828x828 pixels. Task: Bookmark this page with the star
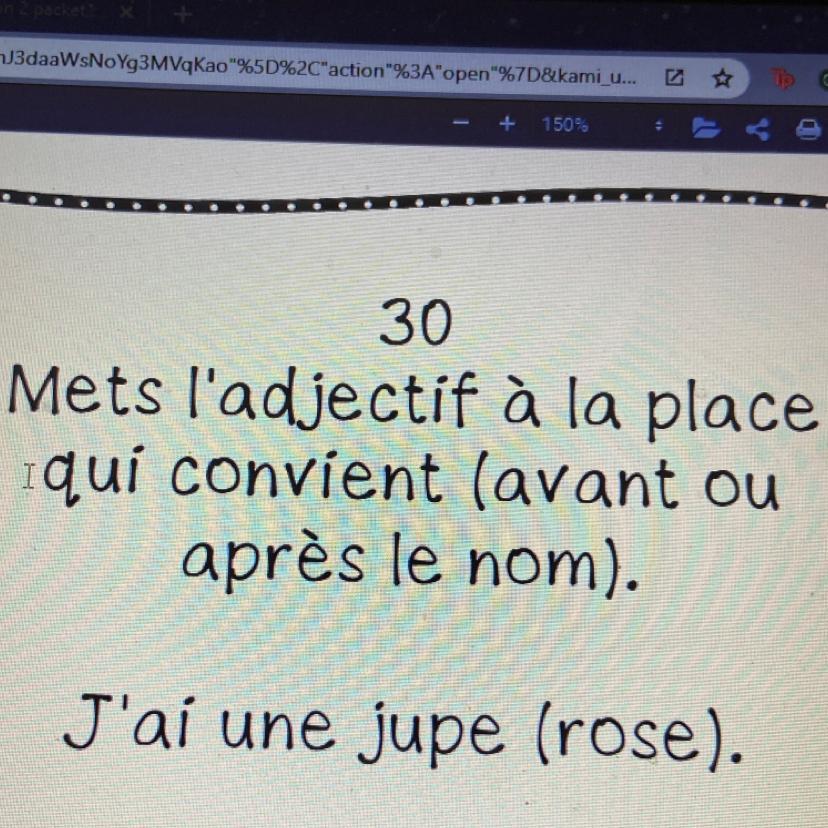click(722, 78)
